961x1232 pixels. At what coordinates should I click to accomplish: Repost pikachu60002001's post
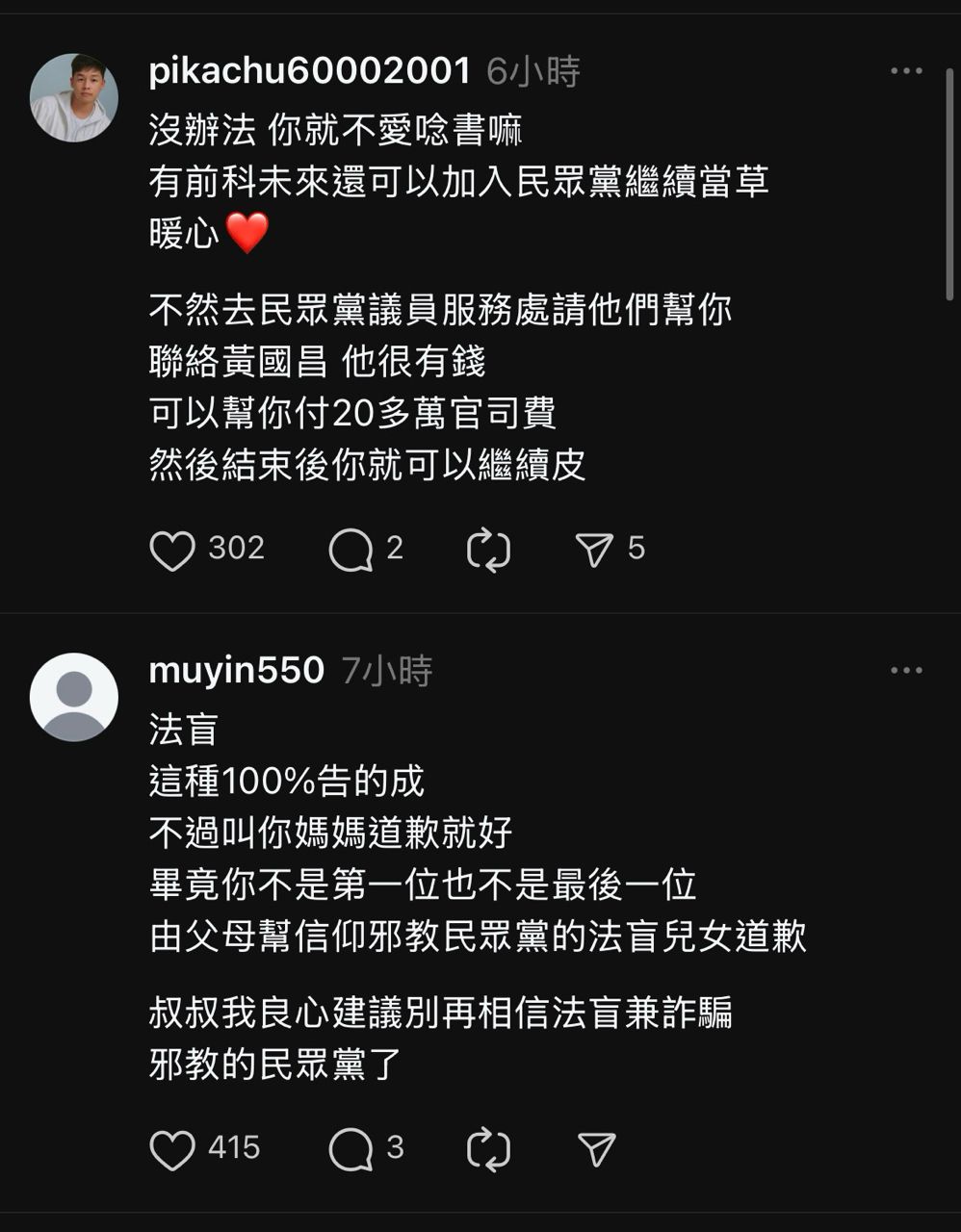point(488,551)
